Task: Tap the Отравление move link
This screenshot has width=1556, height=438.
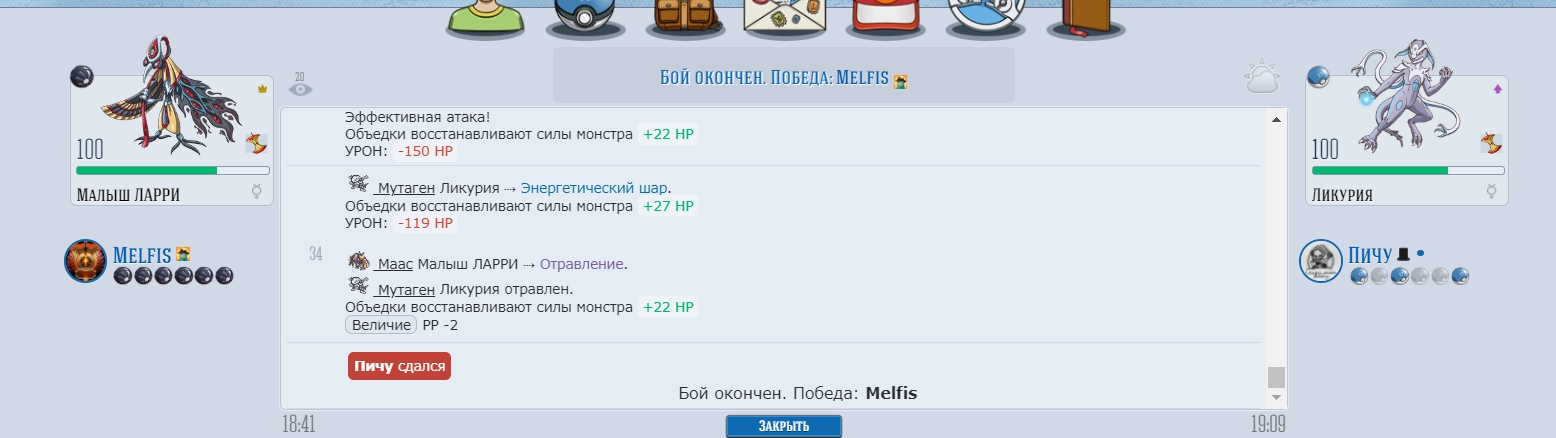Action: tap(582, 264)
